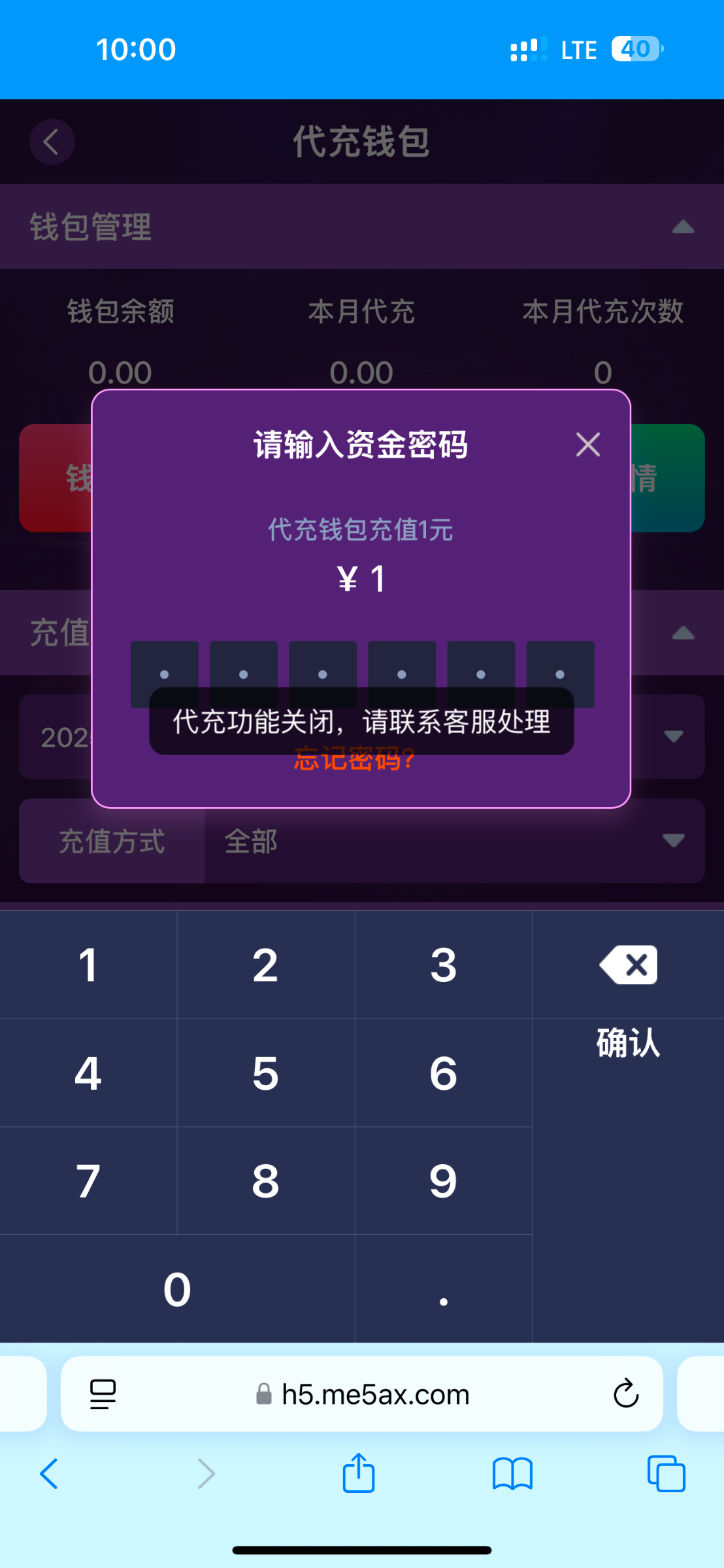This screenshot has width=724, height=1568.
Task: Open Safari's share sheet
Action: tap(359, 1474)
